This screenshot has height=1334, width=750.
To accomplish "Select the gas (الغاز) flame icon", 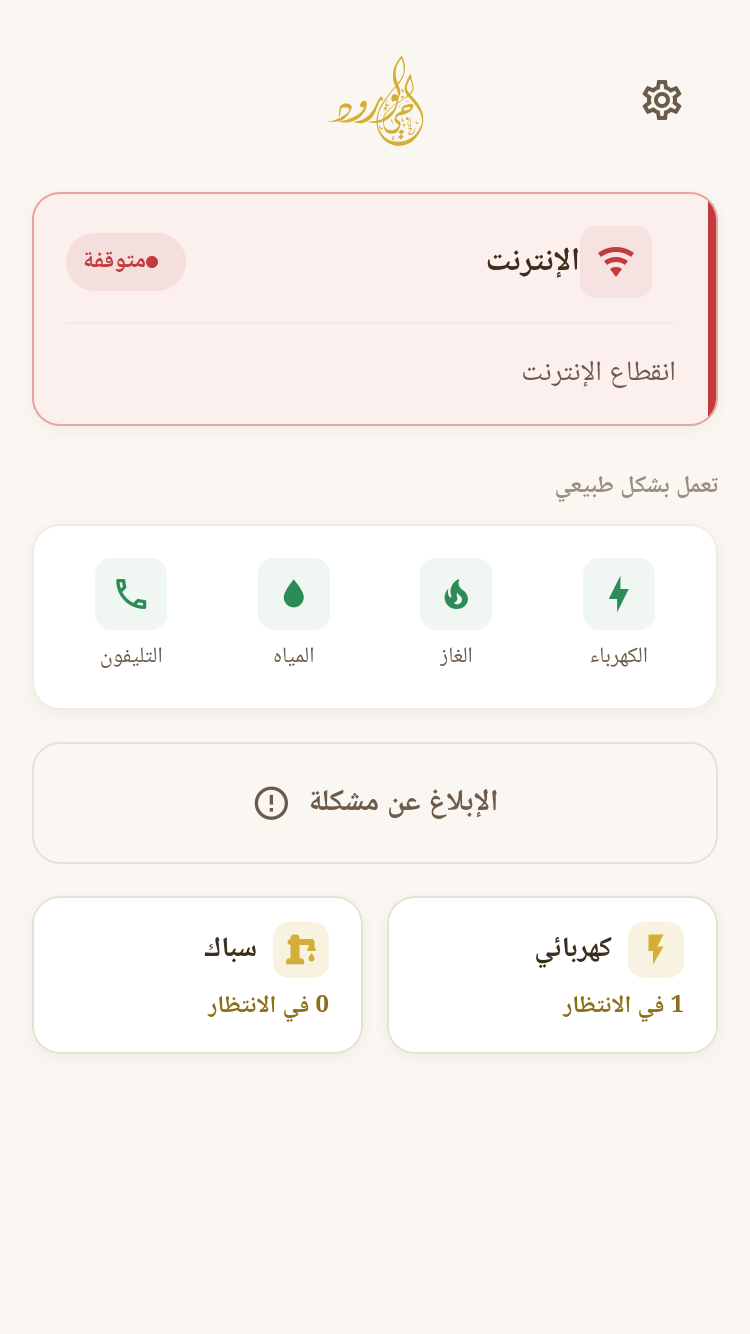I will tap(456, 593).
